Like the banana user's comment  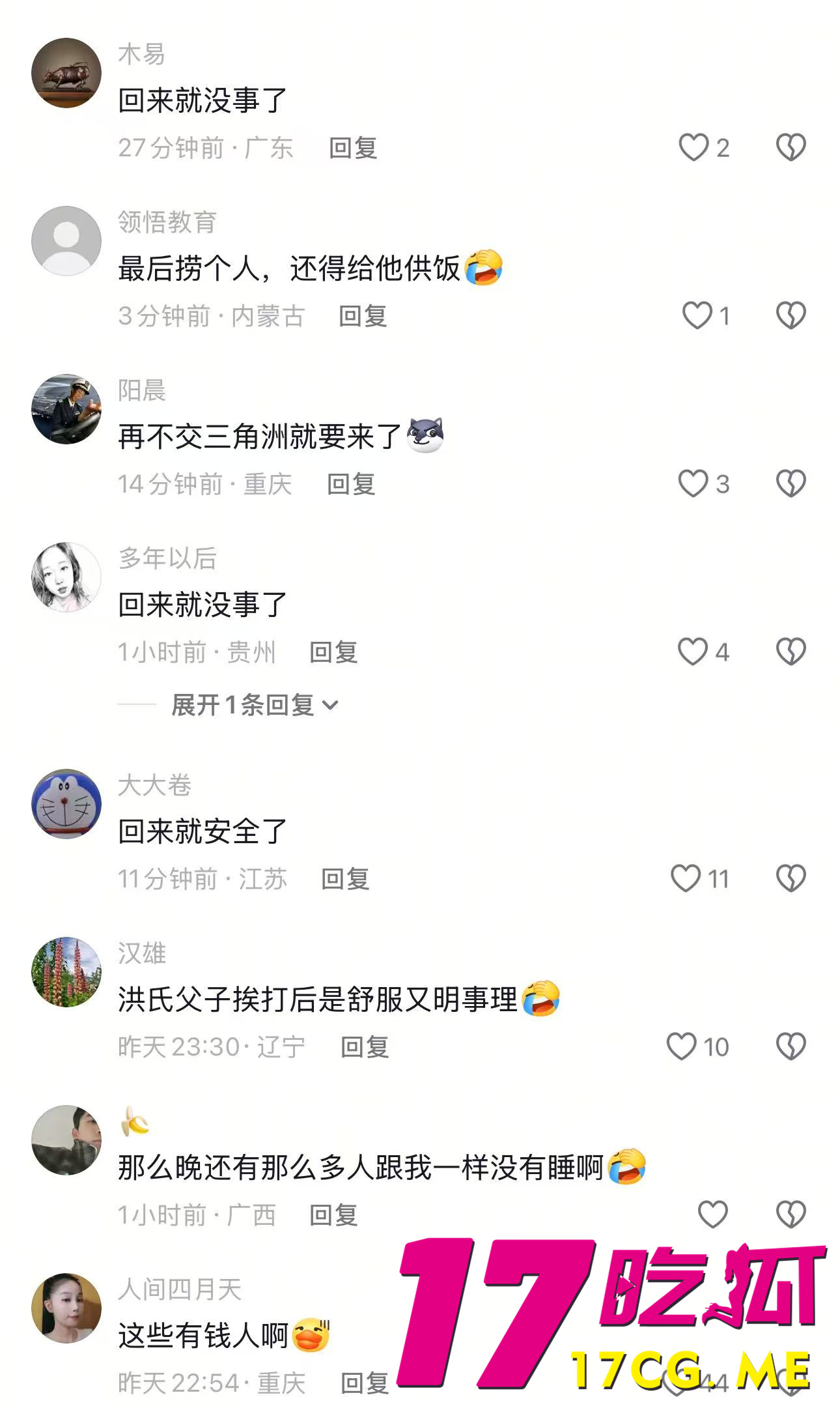(712, 1214)
